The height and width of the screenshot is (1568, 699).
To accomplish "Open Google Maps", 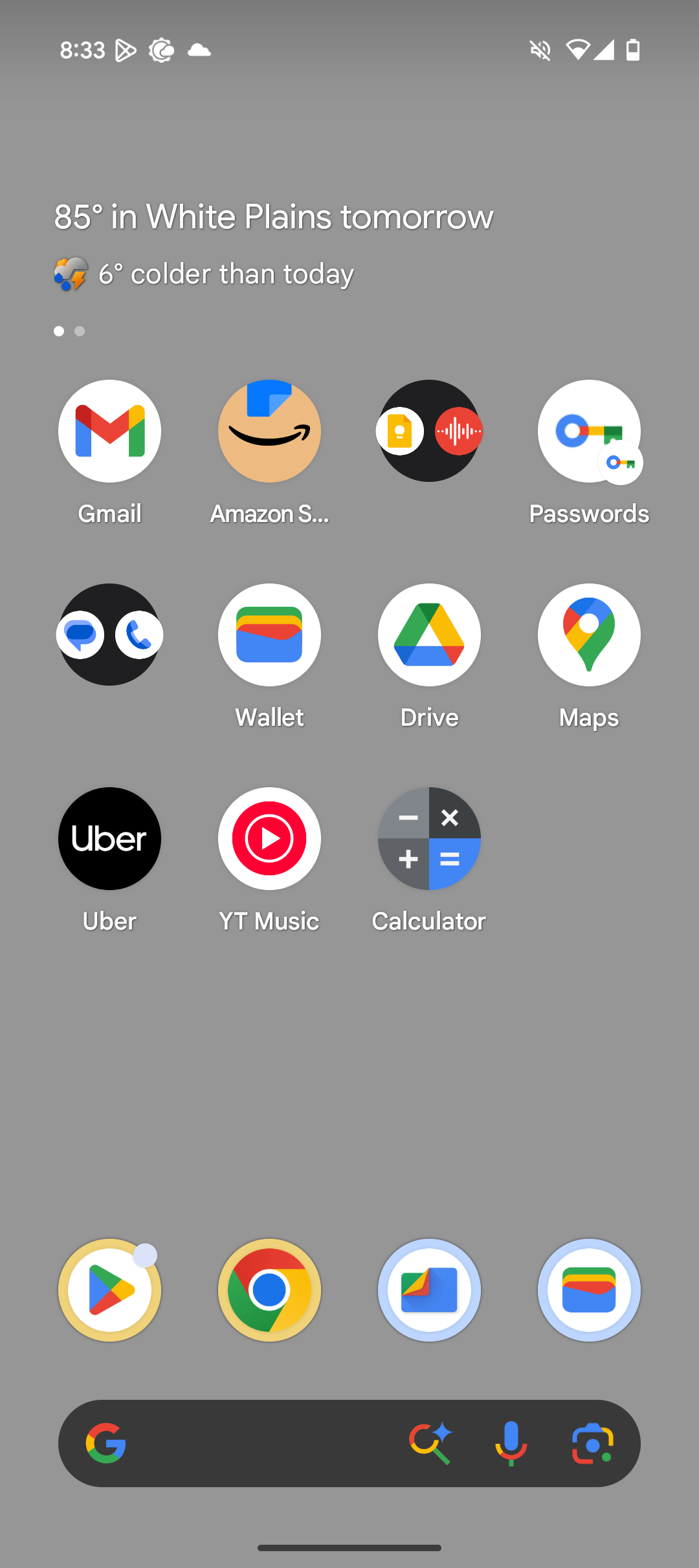I will (x=589, y=635).
